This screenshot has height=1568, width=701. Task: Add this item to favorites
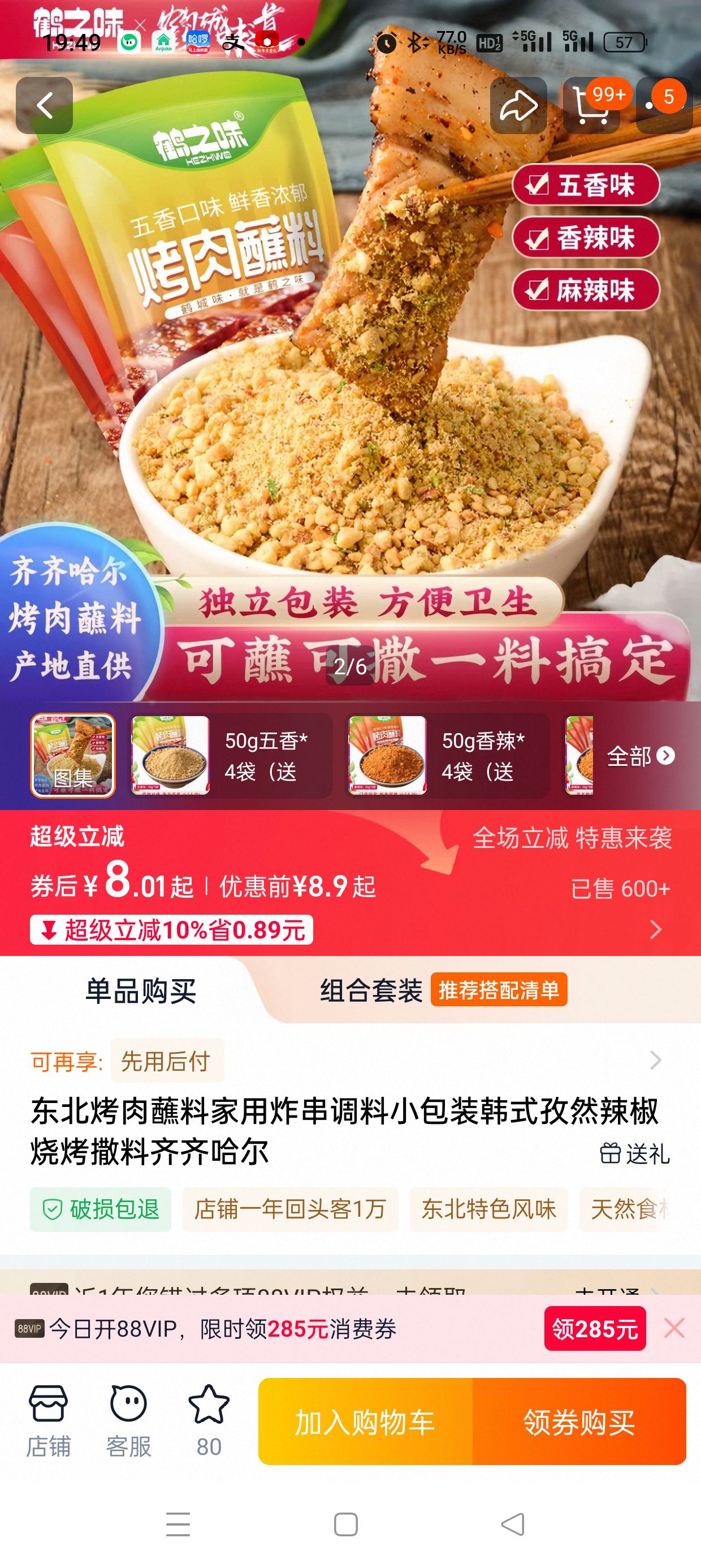click(209, 1421)
